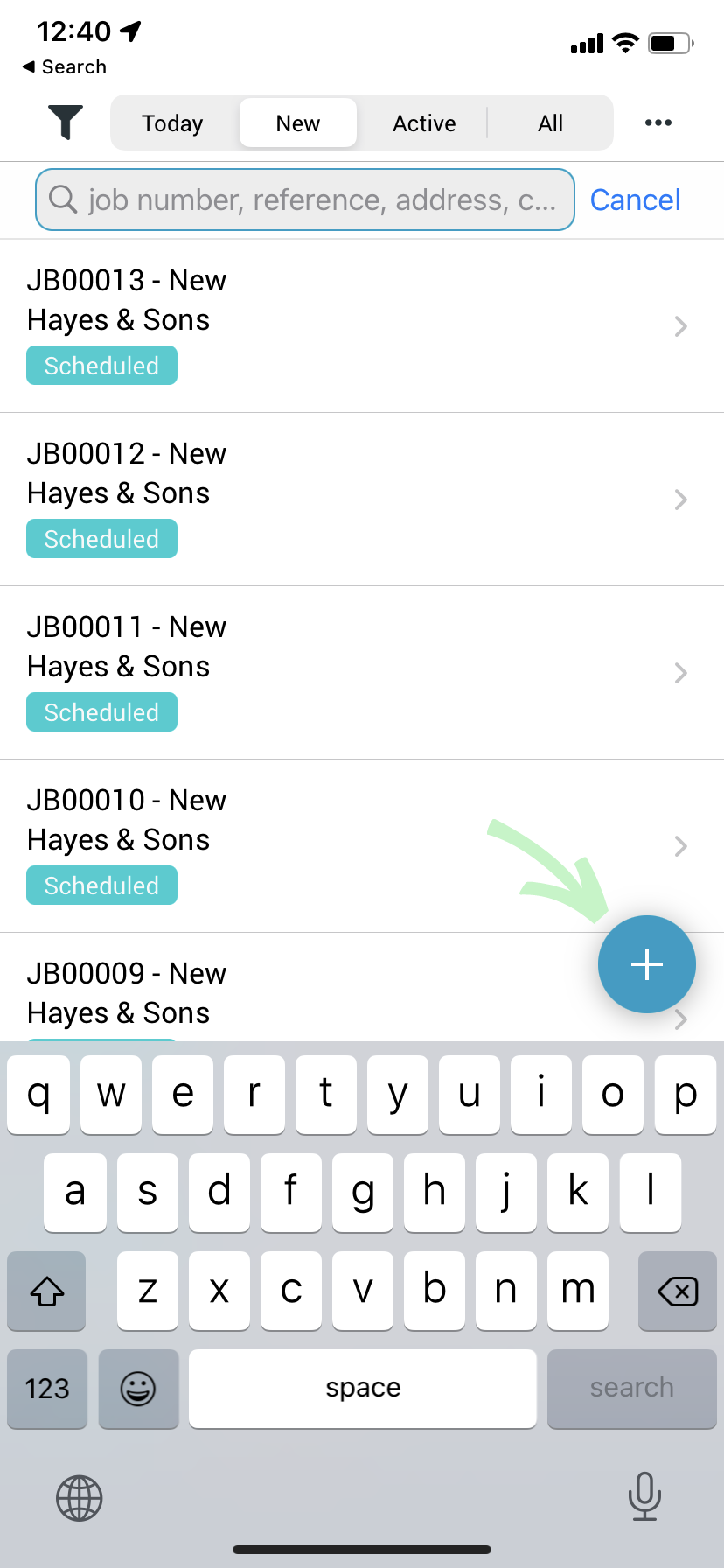The image size is (724, 1568).
Task: Return to Search via the back link
Action: click(65, 66)
